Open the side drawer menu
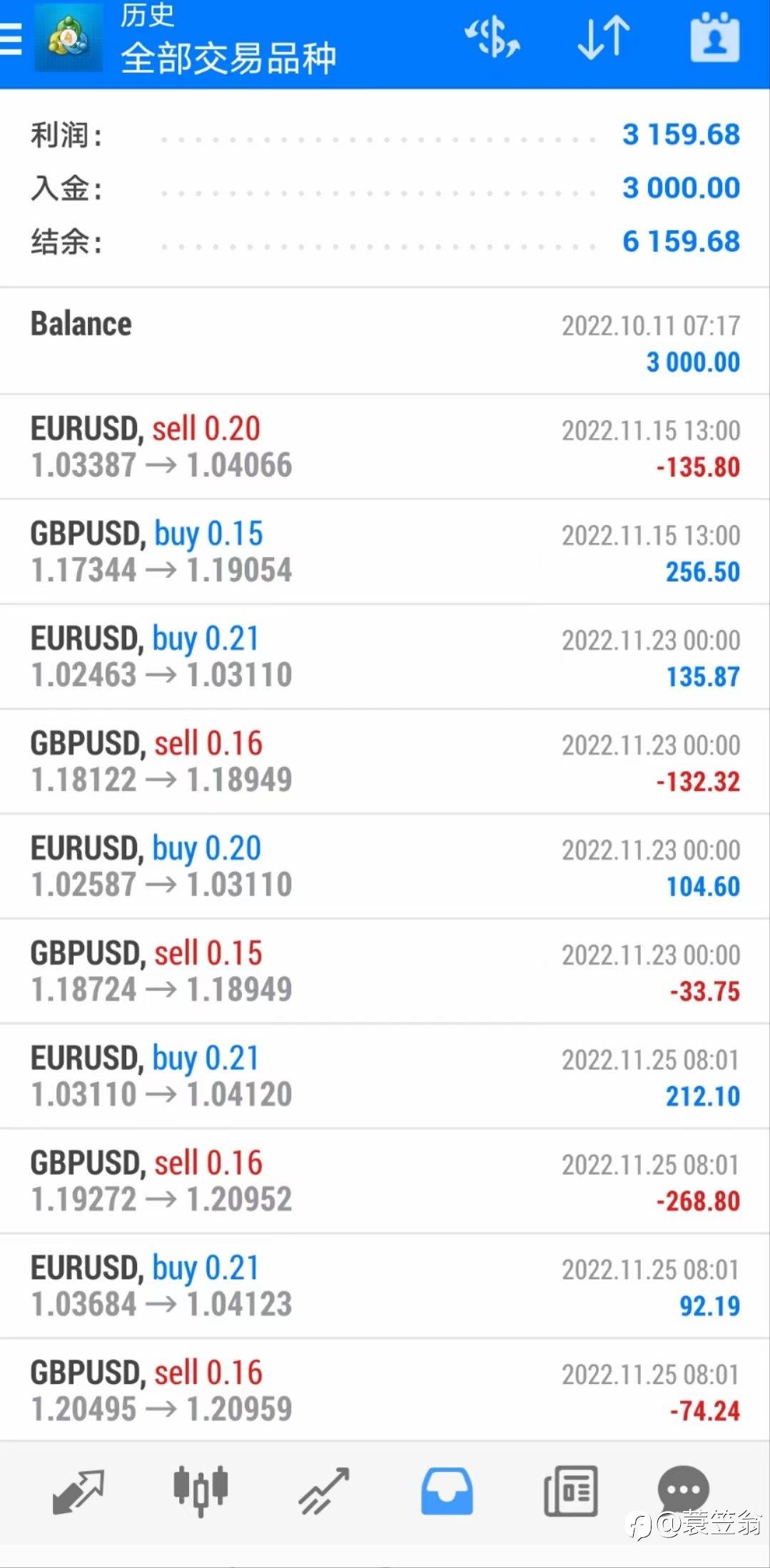 point(11,38)
